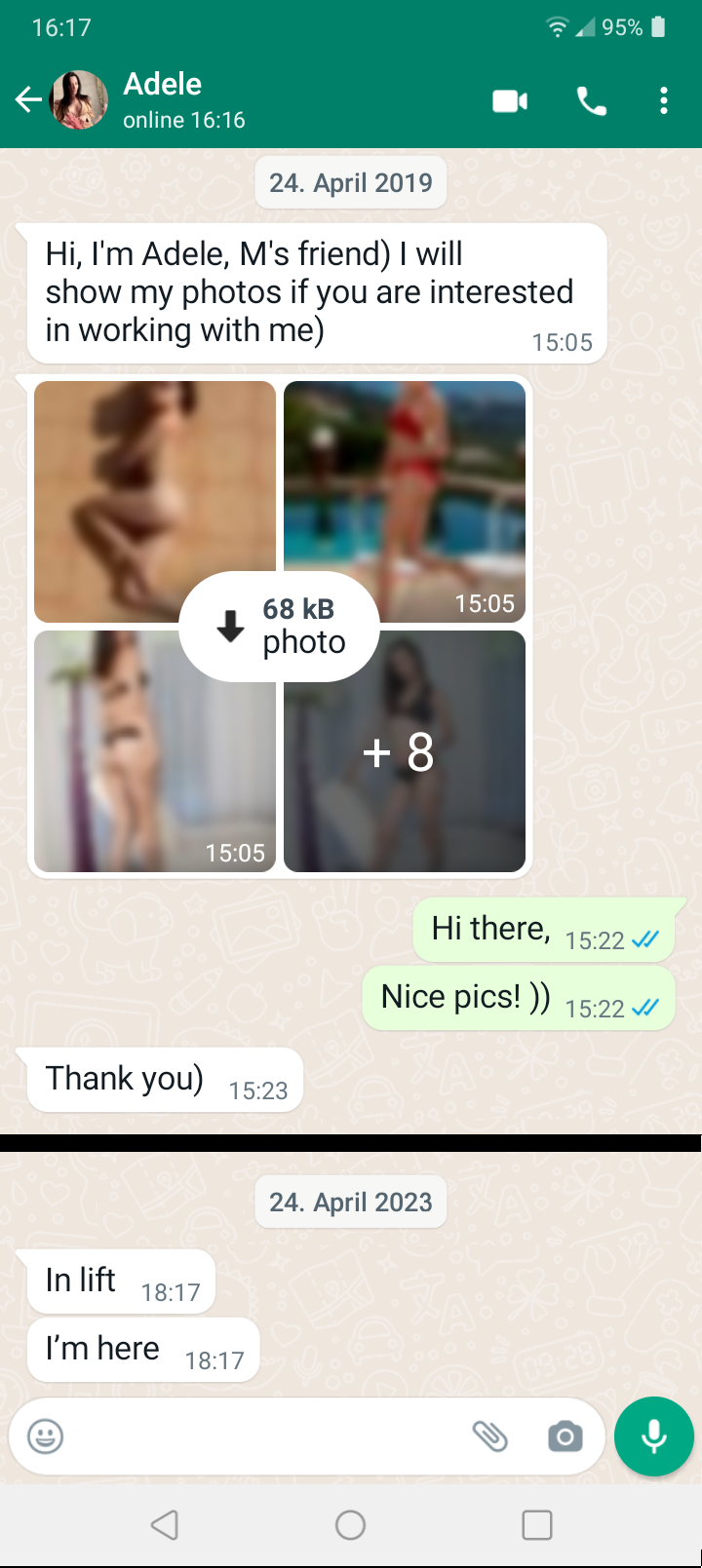Screen dimensions: 702x1568
Task: Attach a file with the paperclip
Action: pos(490,1435)
